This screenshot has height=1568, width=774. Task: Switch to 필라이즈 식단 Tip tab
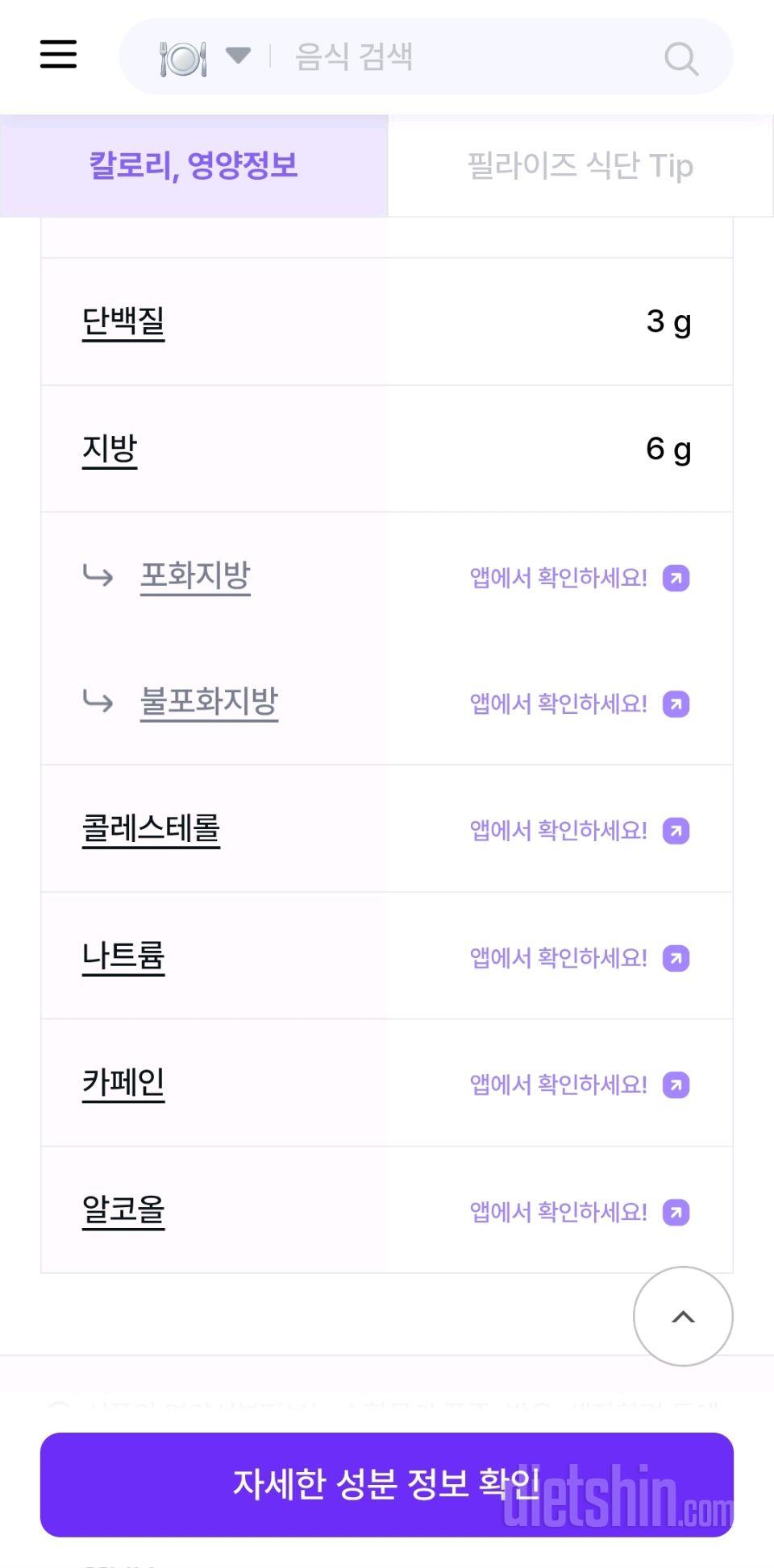pos(580,166)
